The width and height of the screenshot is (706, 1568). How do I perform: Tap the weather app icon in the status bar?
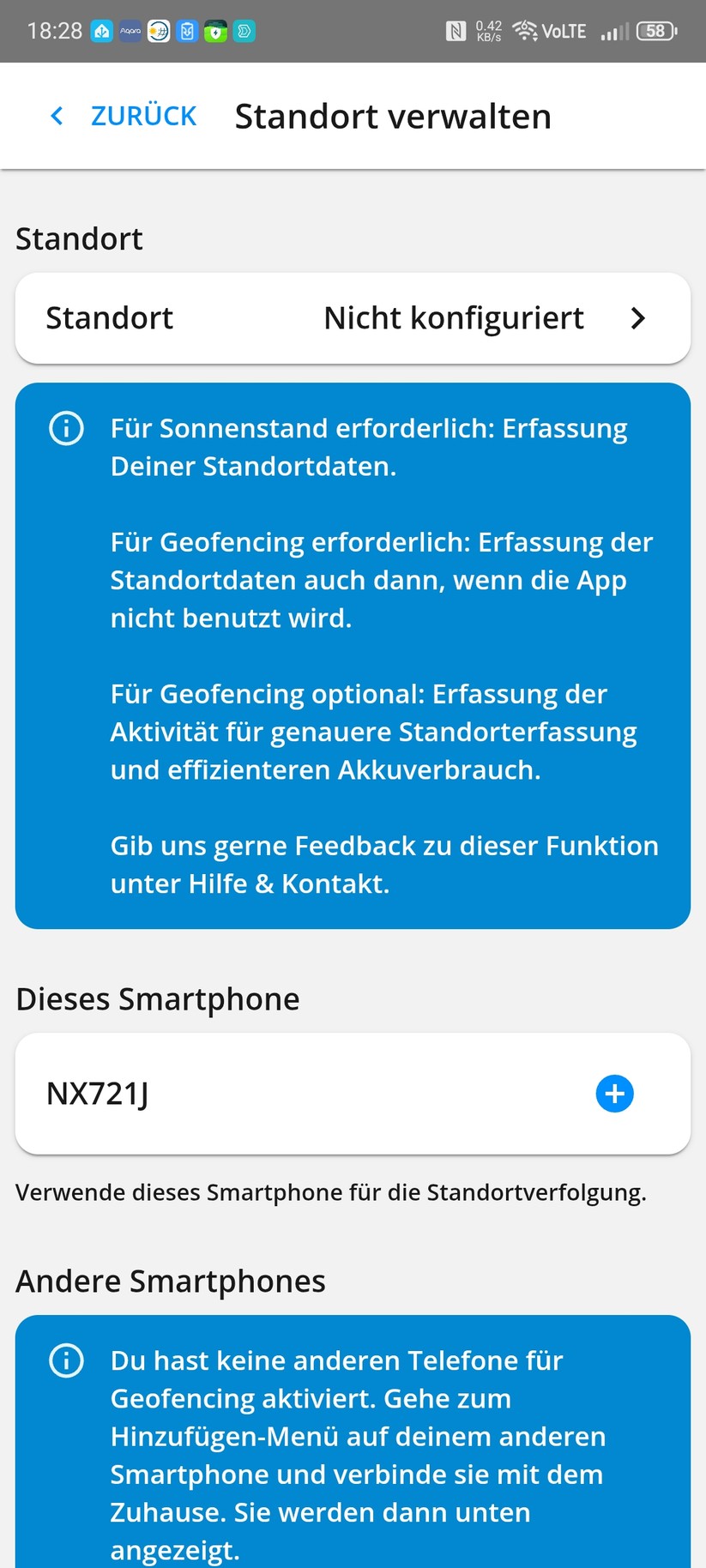(x=157, y=31)
